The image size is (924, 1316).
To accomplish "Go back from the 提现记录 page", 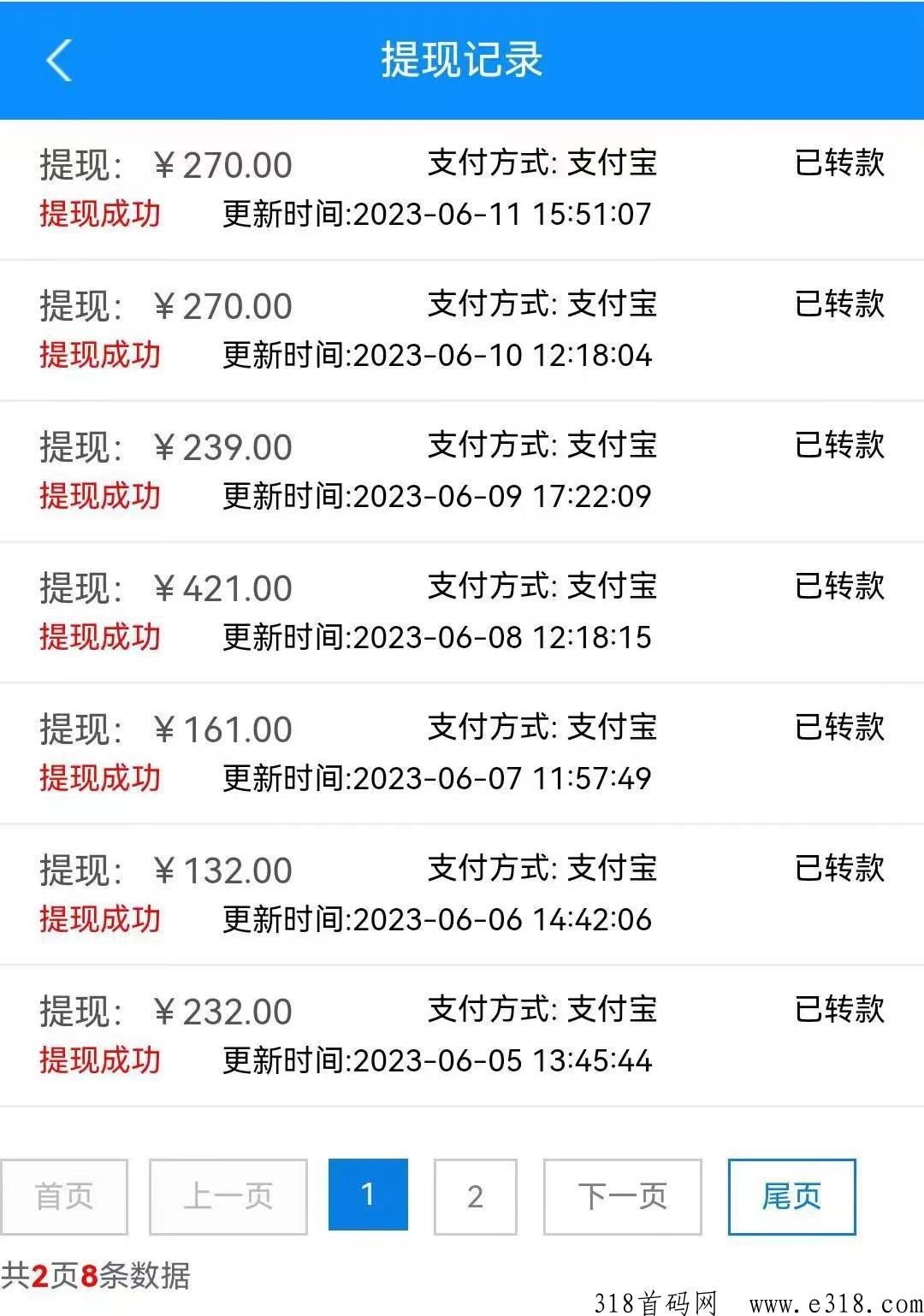I will pyautogui.click(x=58, y=61).
